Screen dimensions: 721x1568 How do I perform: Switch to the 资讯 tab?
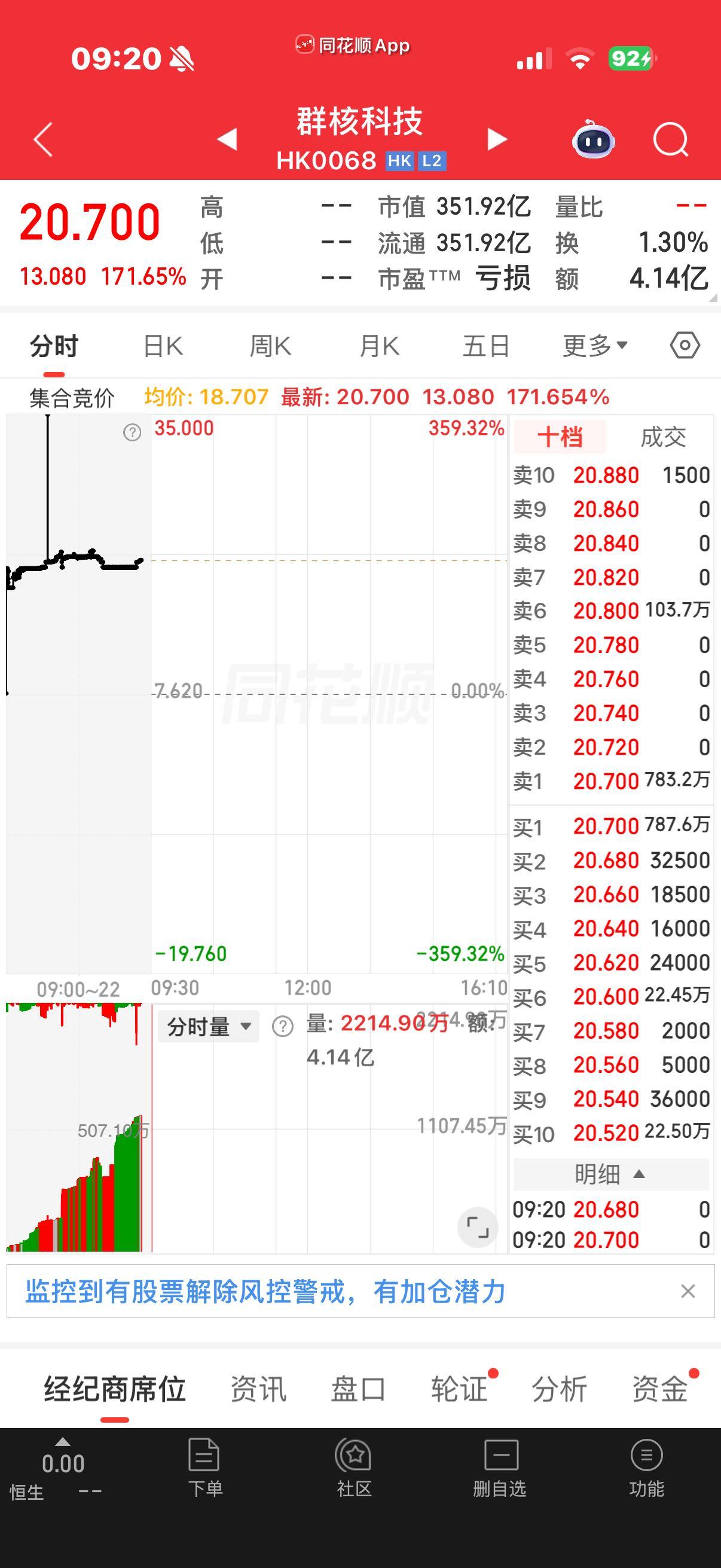[x=258, y=1390]
